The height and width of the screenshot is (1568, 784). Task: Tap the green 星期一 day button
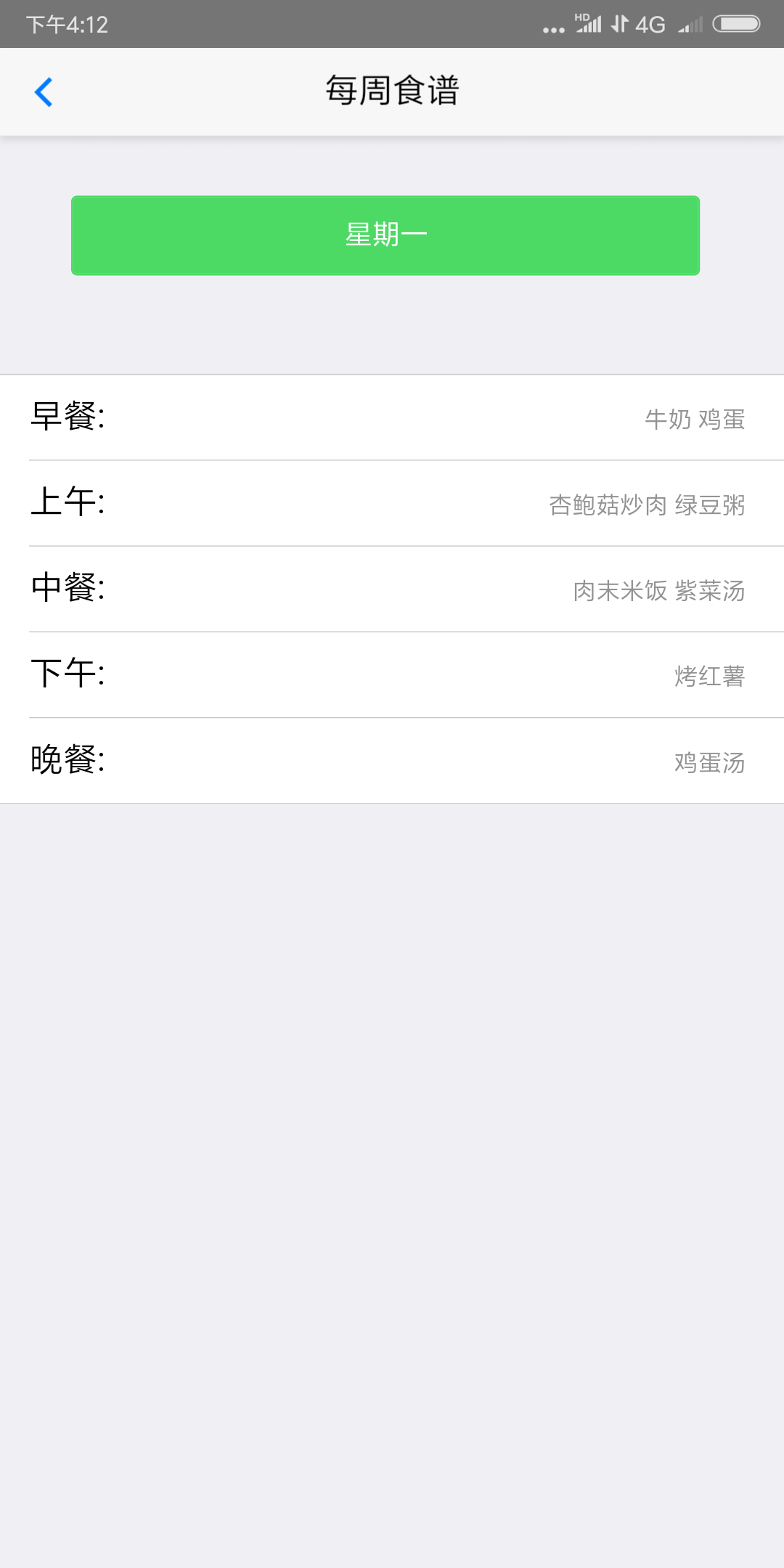click(385, 235)
